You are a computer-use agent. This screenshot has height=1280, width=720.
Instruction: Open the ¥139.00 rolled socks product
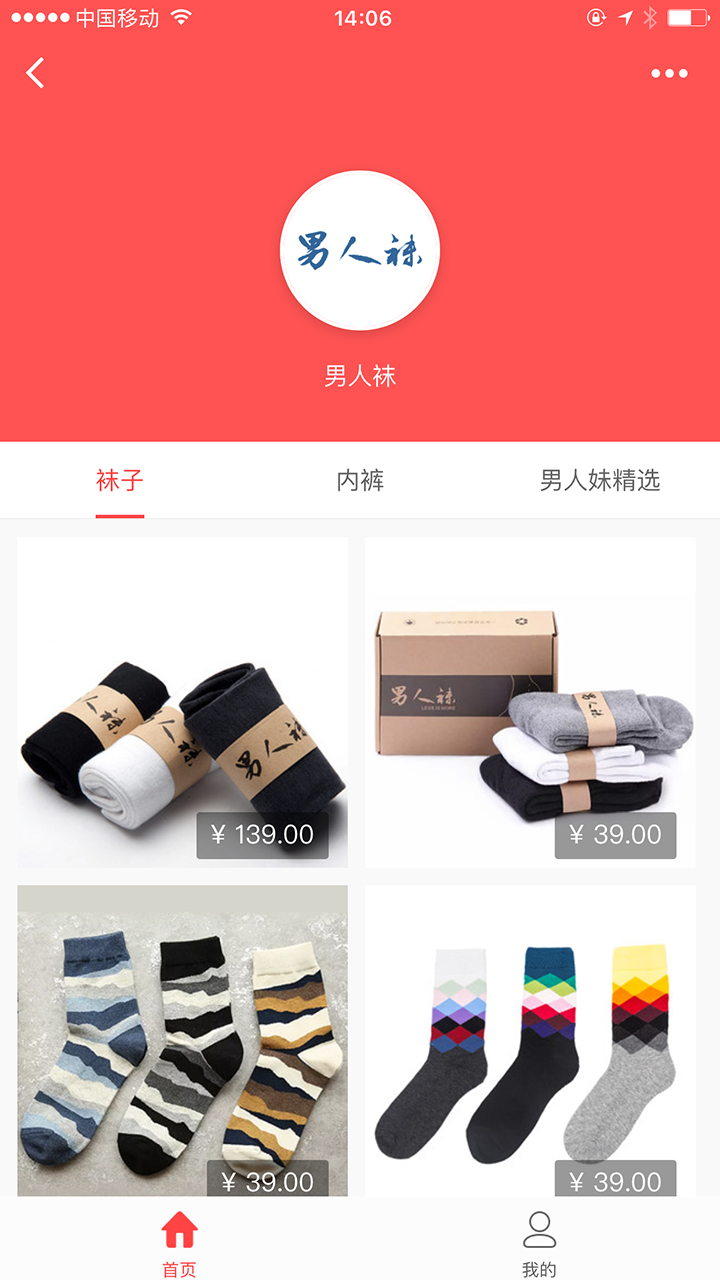(183, 702)
